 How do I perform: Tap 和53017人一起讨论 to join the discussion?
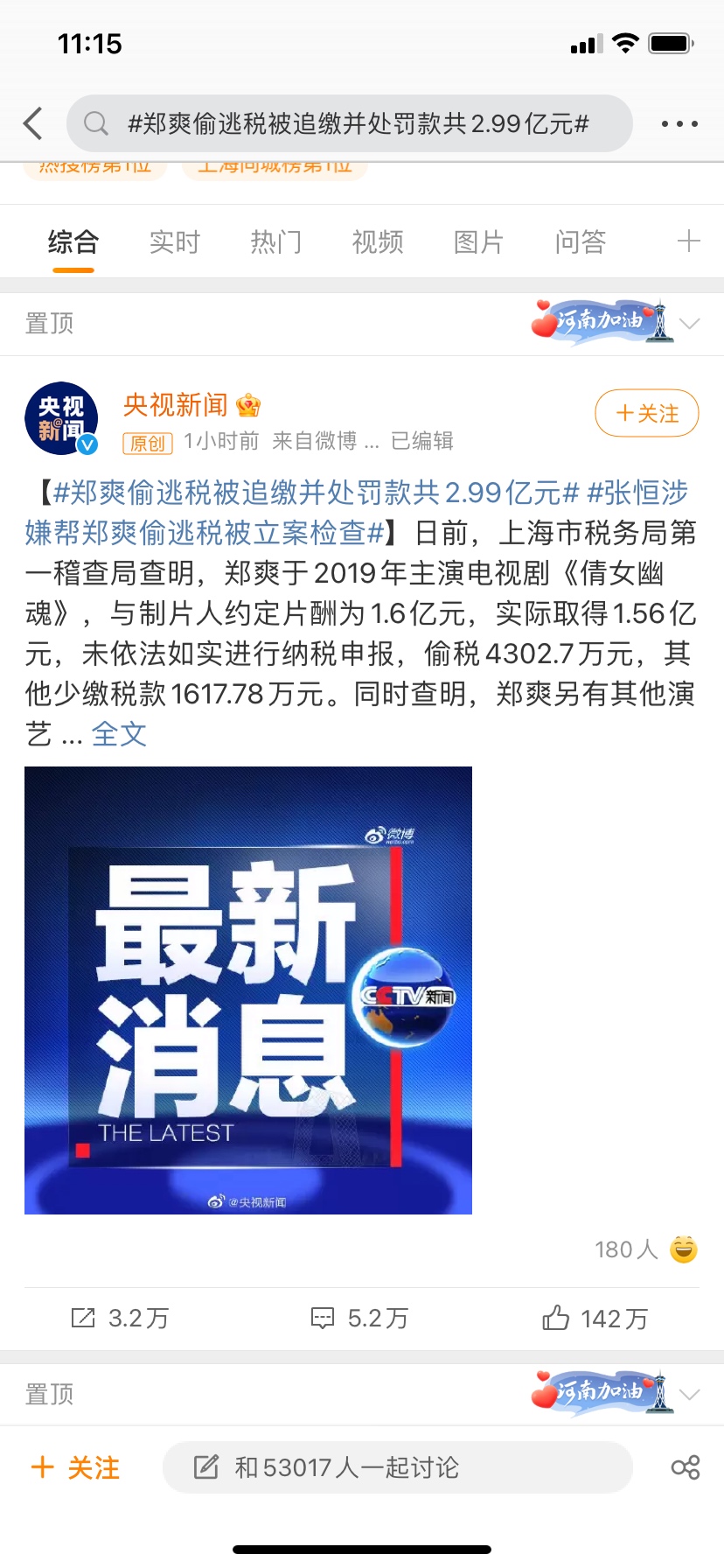[397, 1467]
